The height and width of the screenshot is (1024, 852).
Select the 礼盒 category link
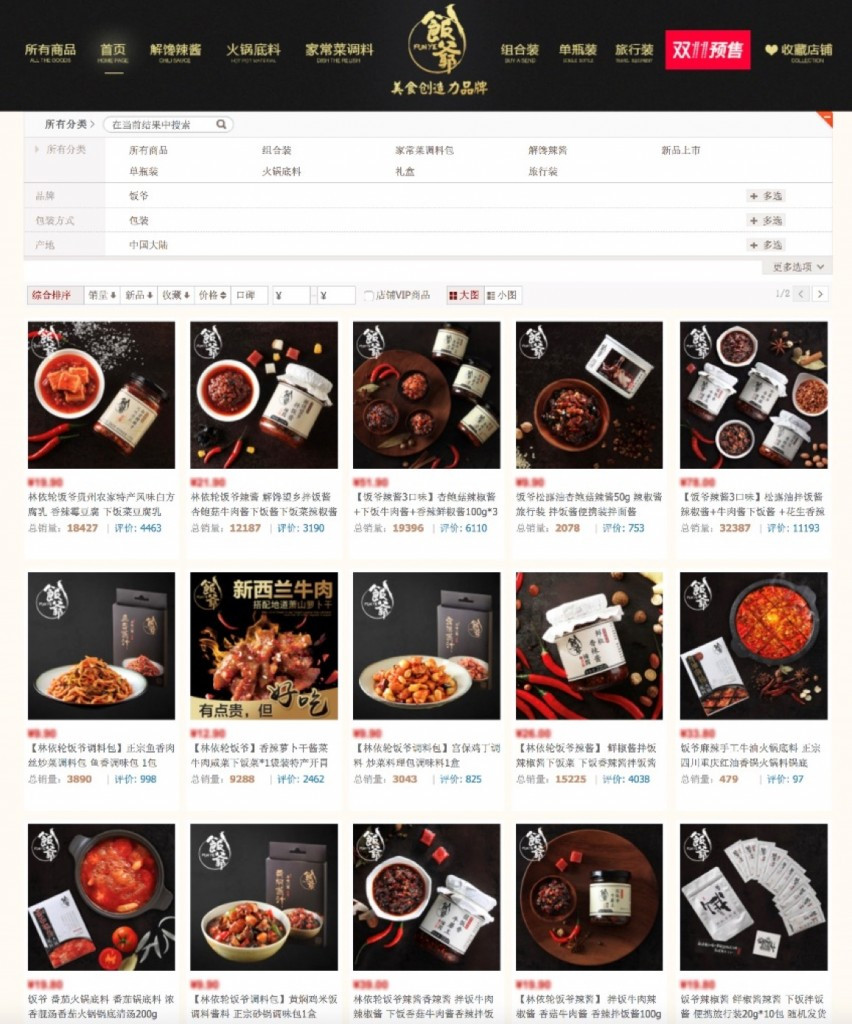point(405,172)
